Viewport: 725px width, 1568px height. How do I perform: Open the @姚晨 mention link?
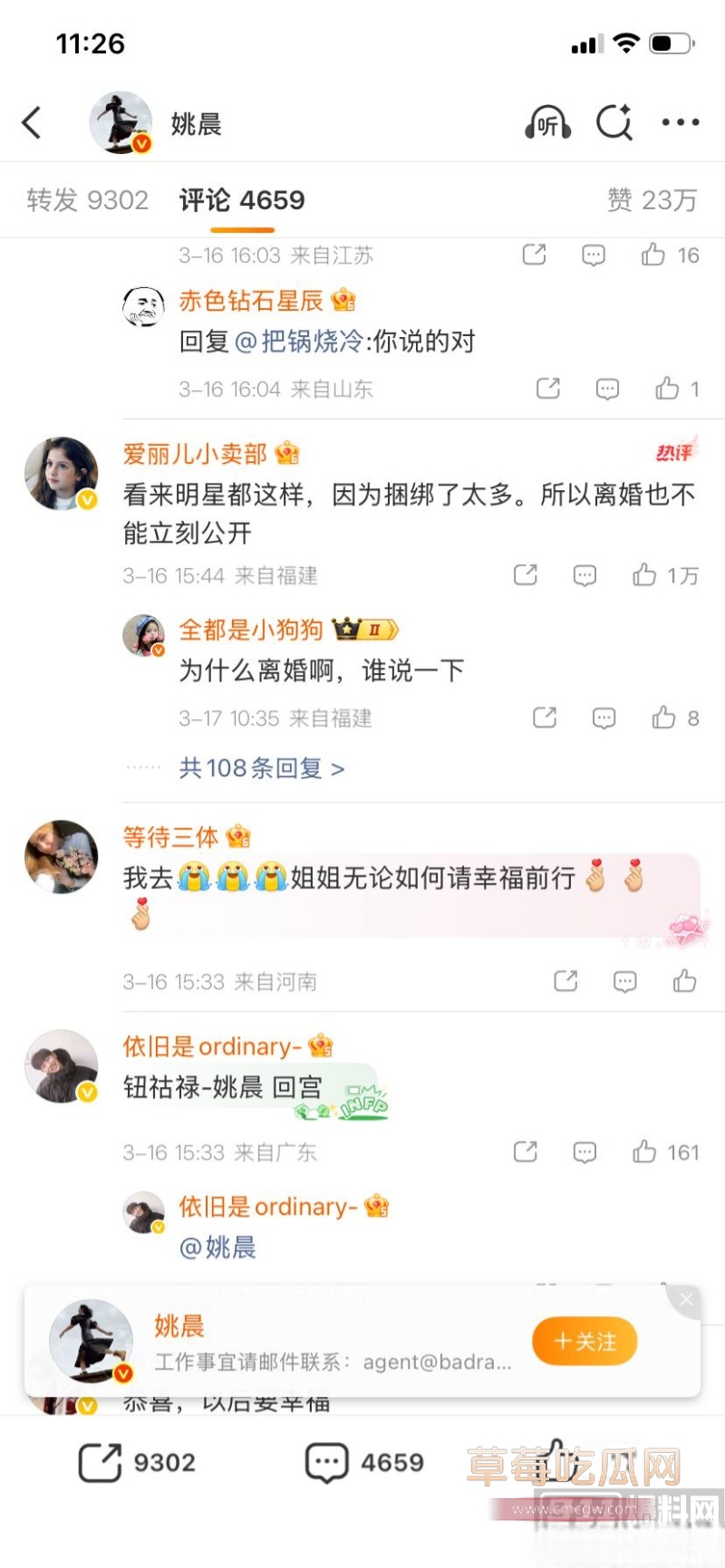tap(219, 1247)
